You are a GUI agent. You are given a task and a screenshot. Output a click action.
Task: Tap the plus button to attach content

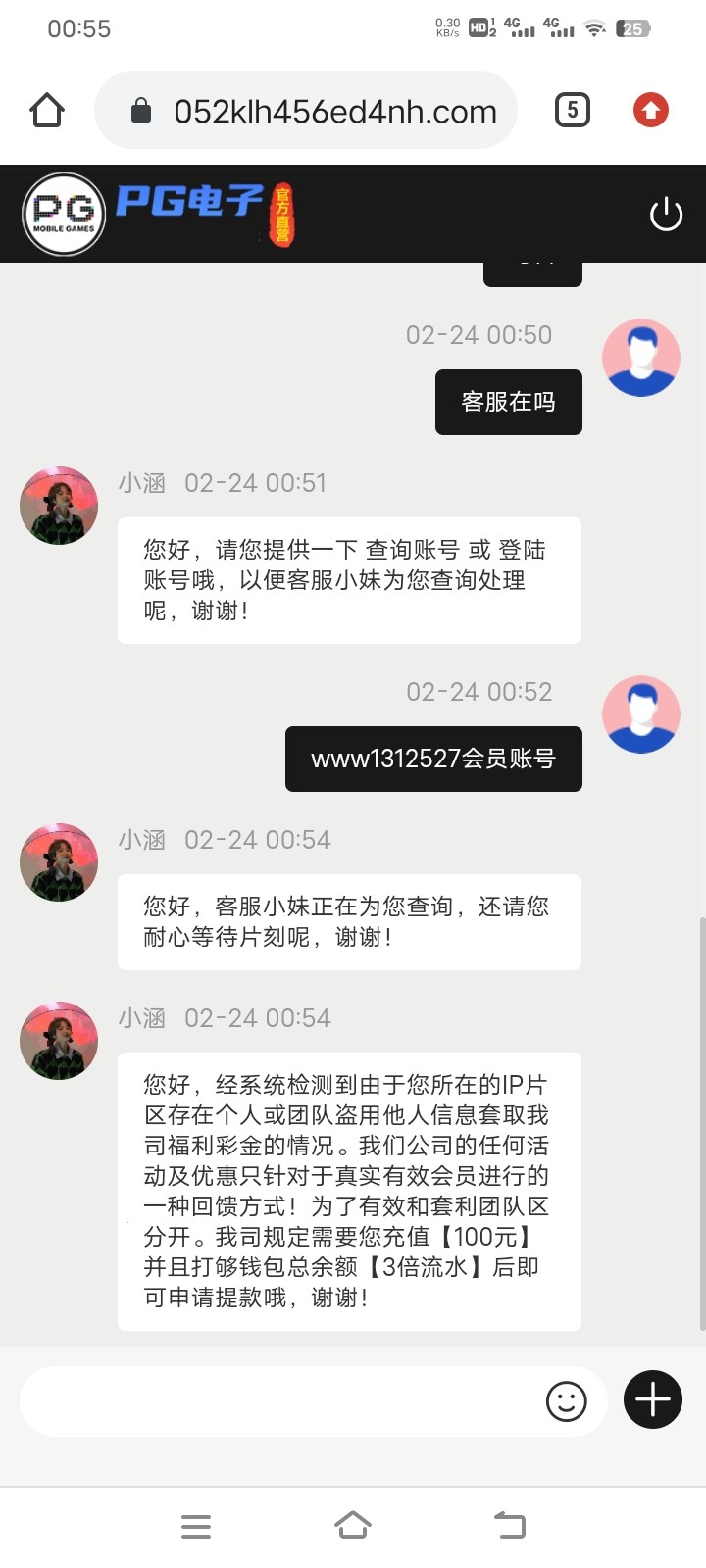[x=651, y=1400]
